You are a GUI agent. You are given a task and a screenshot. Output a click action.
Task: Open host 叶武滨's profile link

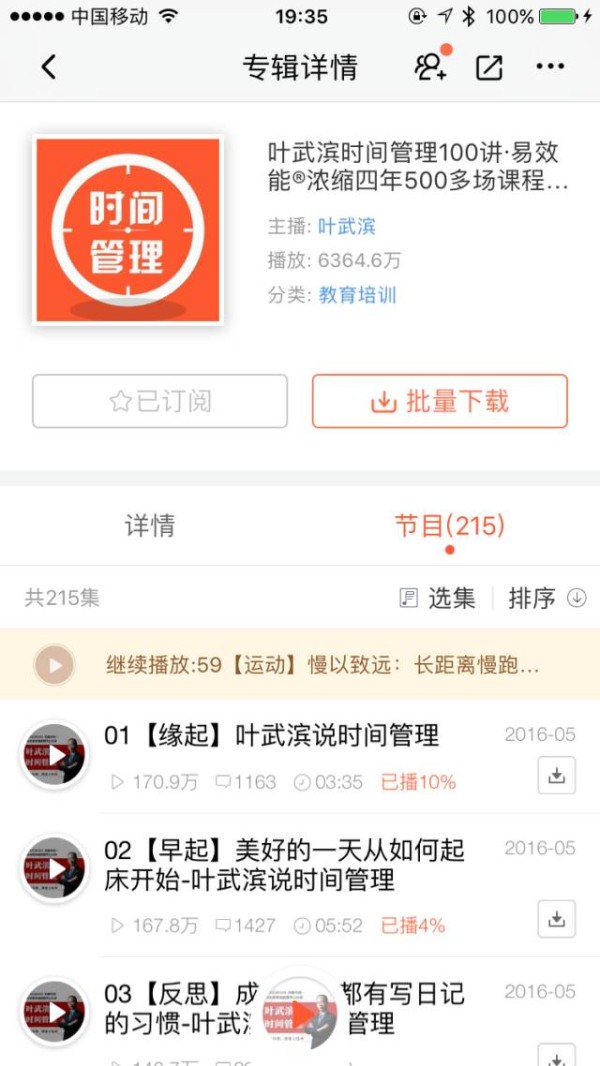pos(346,227)
